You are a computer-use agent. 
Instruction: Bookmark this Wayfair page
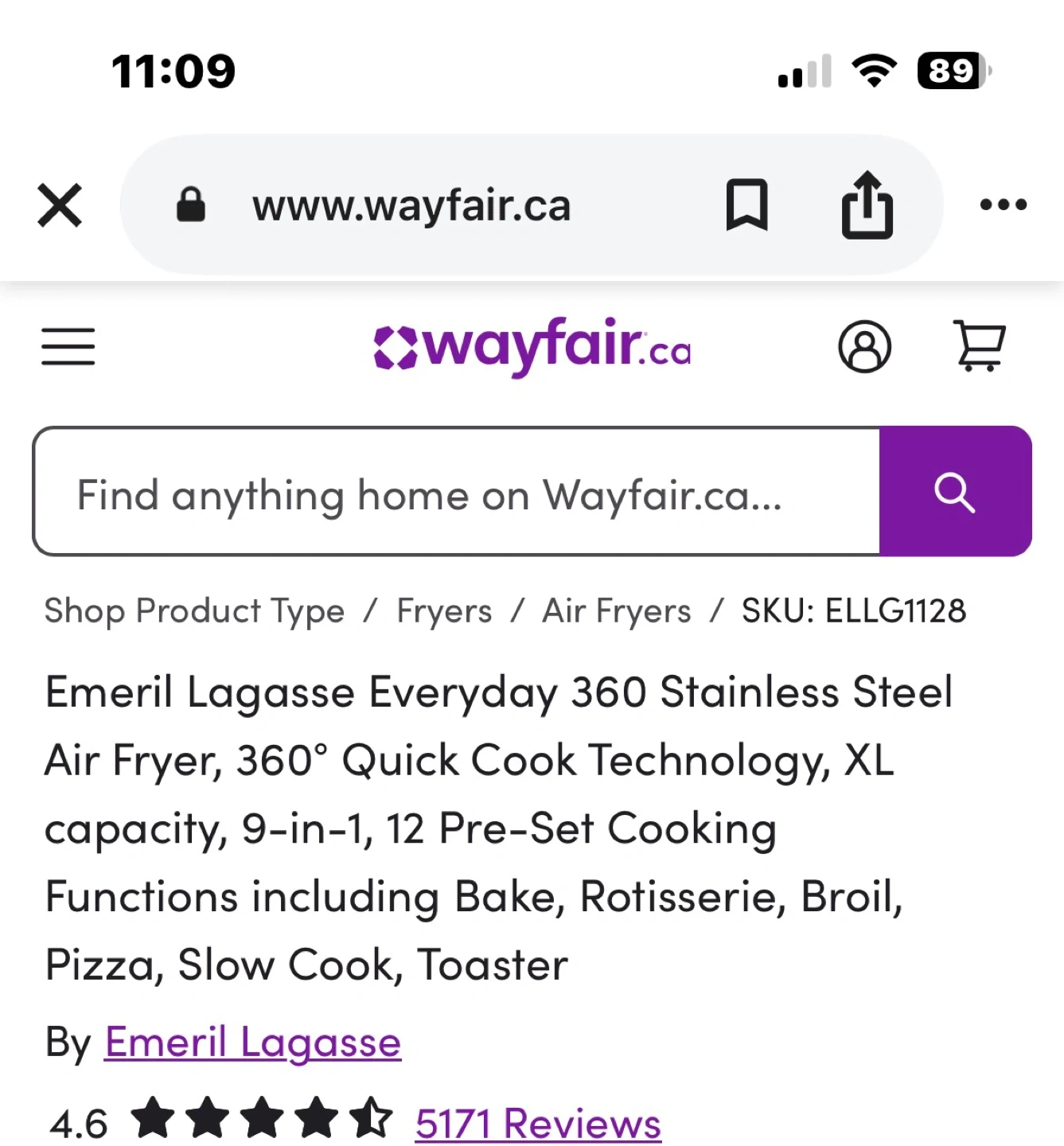click(x=746, y=205)
